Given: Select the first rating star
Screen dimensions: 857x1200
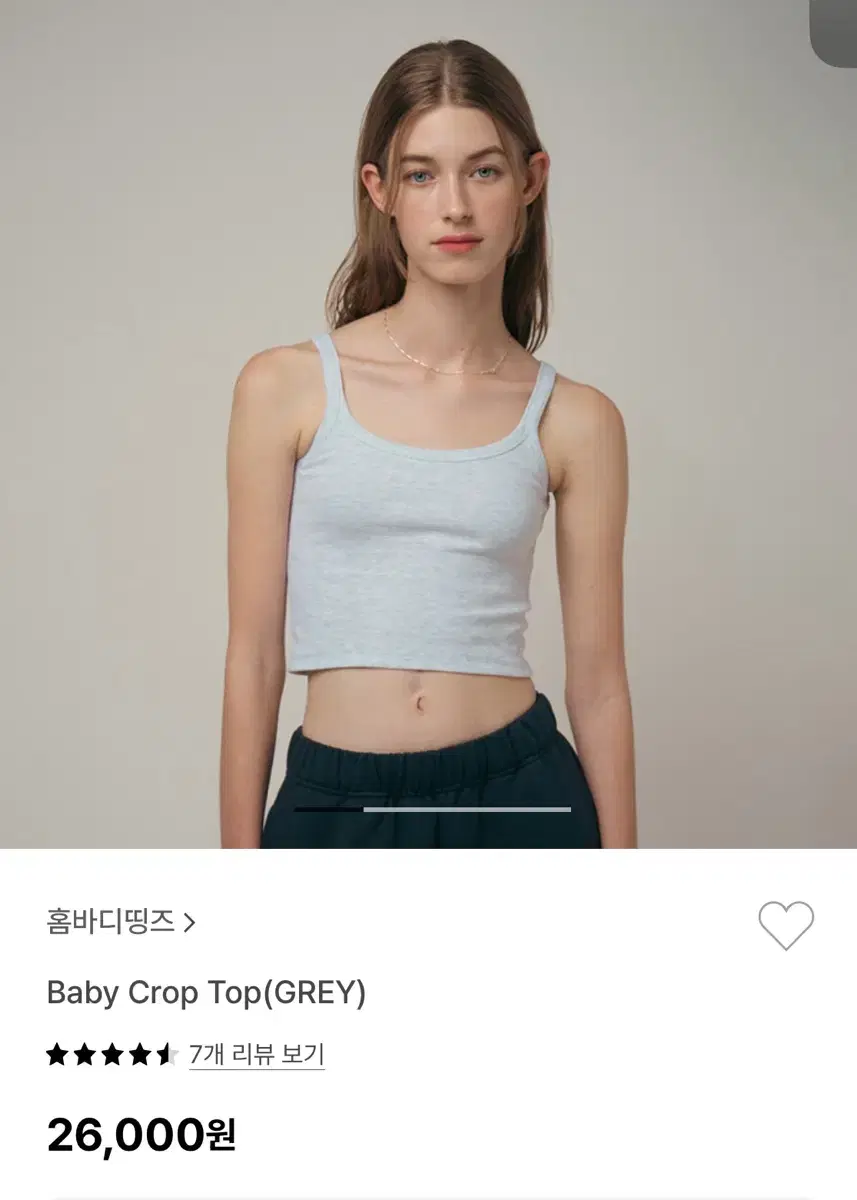Looking at the screenshot, I should (x=55, y=1052).
